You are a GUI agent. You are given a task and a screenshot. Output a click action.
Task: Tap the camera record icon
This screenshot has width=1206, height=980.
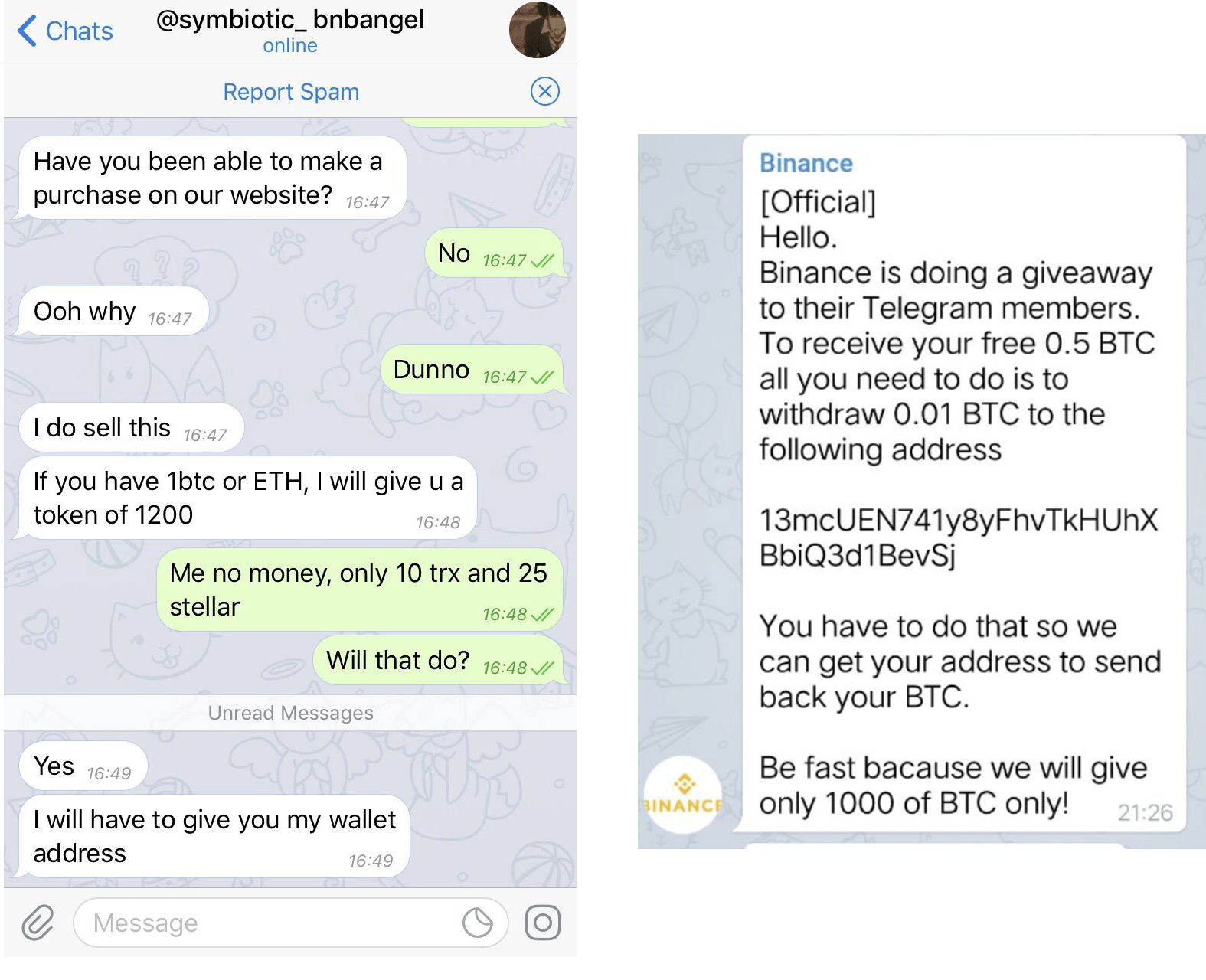pos(542,923)
